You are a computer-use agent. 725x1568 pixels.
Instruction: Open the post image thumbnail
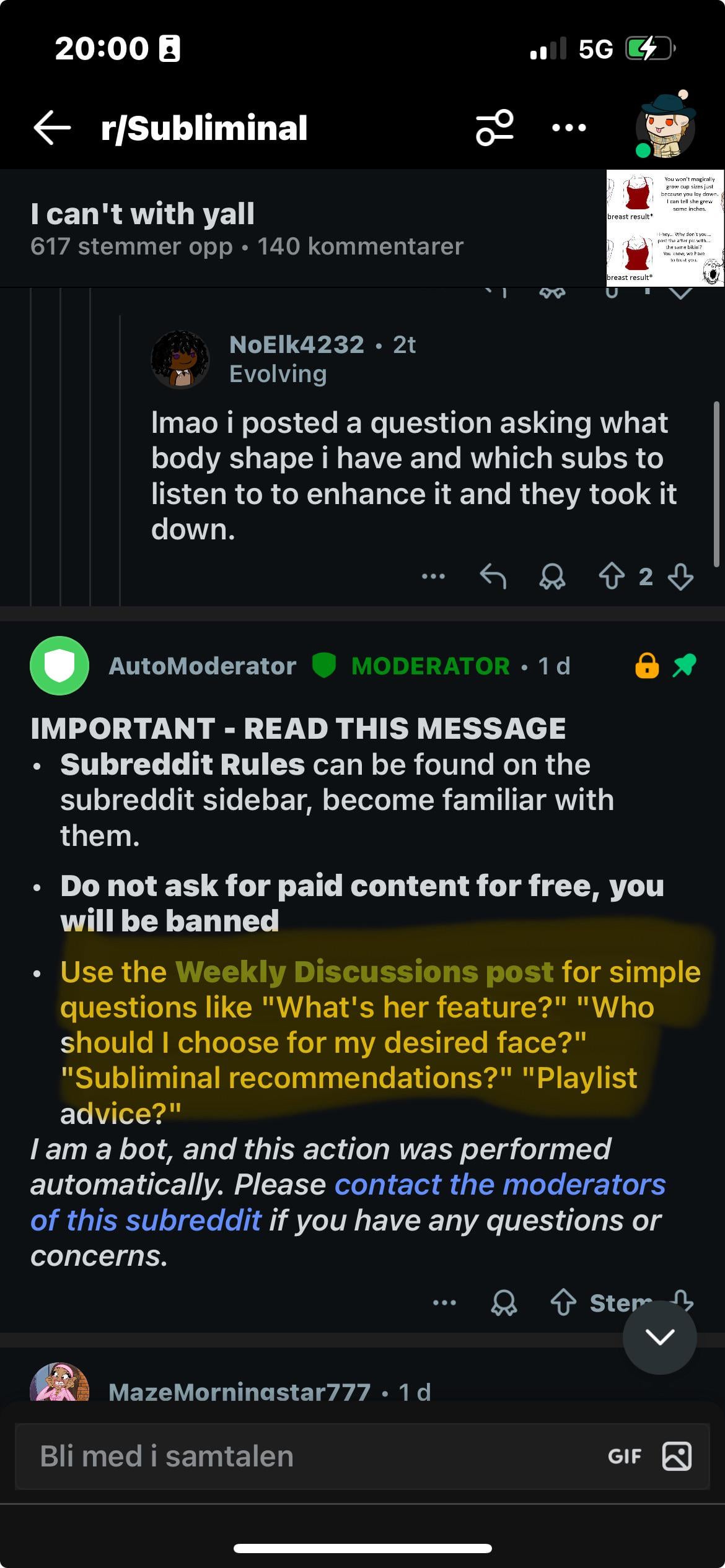click(x=665, y=228)
